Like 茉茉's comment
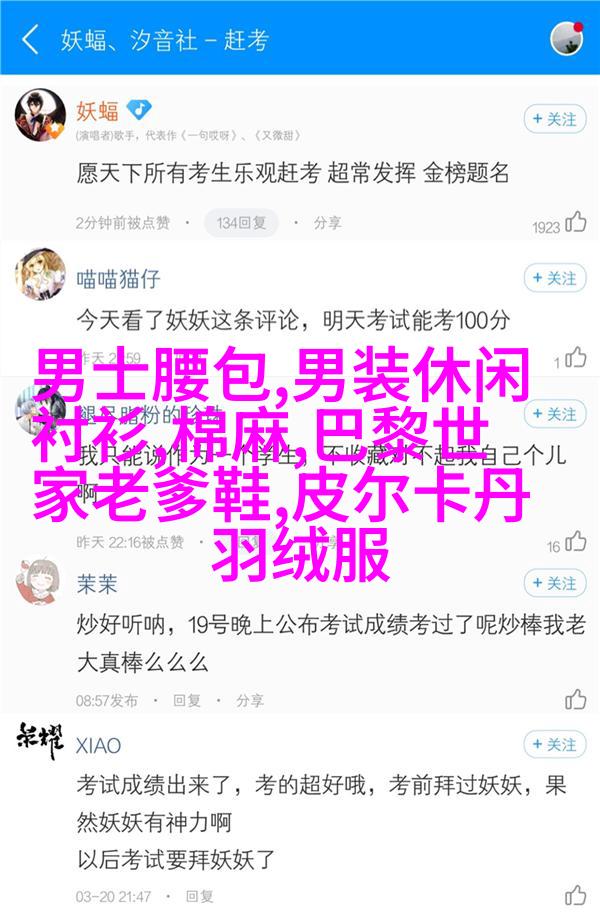The width and height of the screenshot is (600, 915). click(x=575, y=698)
